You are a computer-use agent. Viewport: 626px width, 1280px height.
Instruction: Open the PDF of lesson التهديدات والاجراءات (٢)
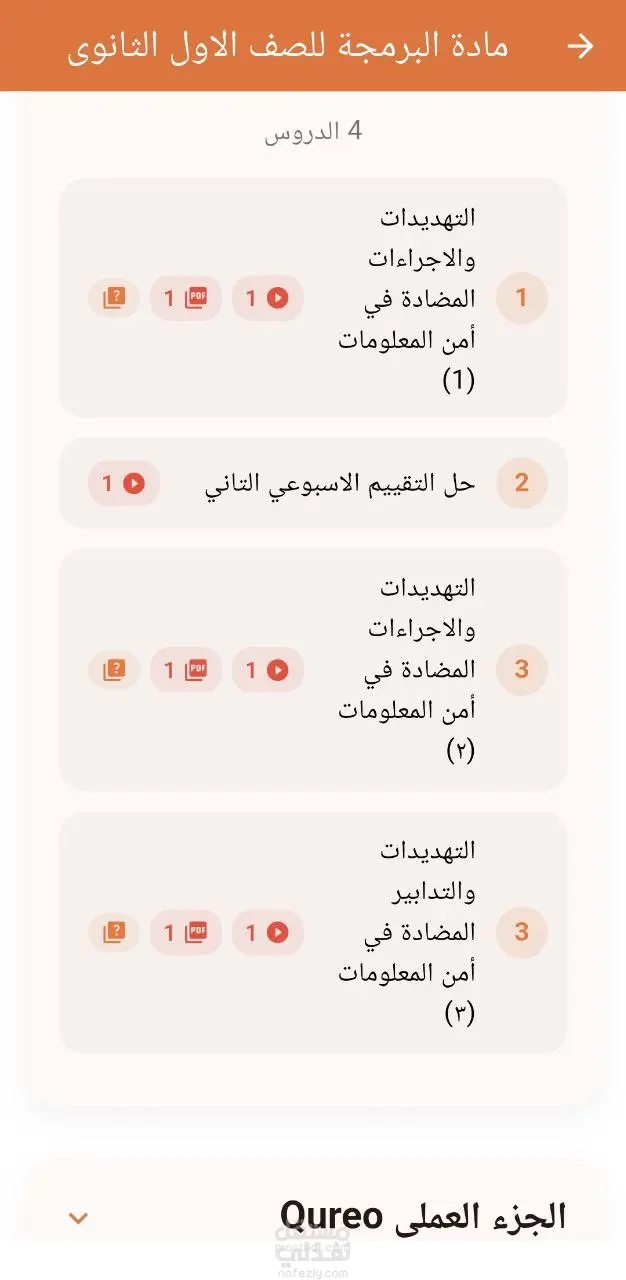click(186, 669)
